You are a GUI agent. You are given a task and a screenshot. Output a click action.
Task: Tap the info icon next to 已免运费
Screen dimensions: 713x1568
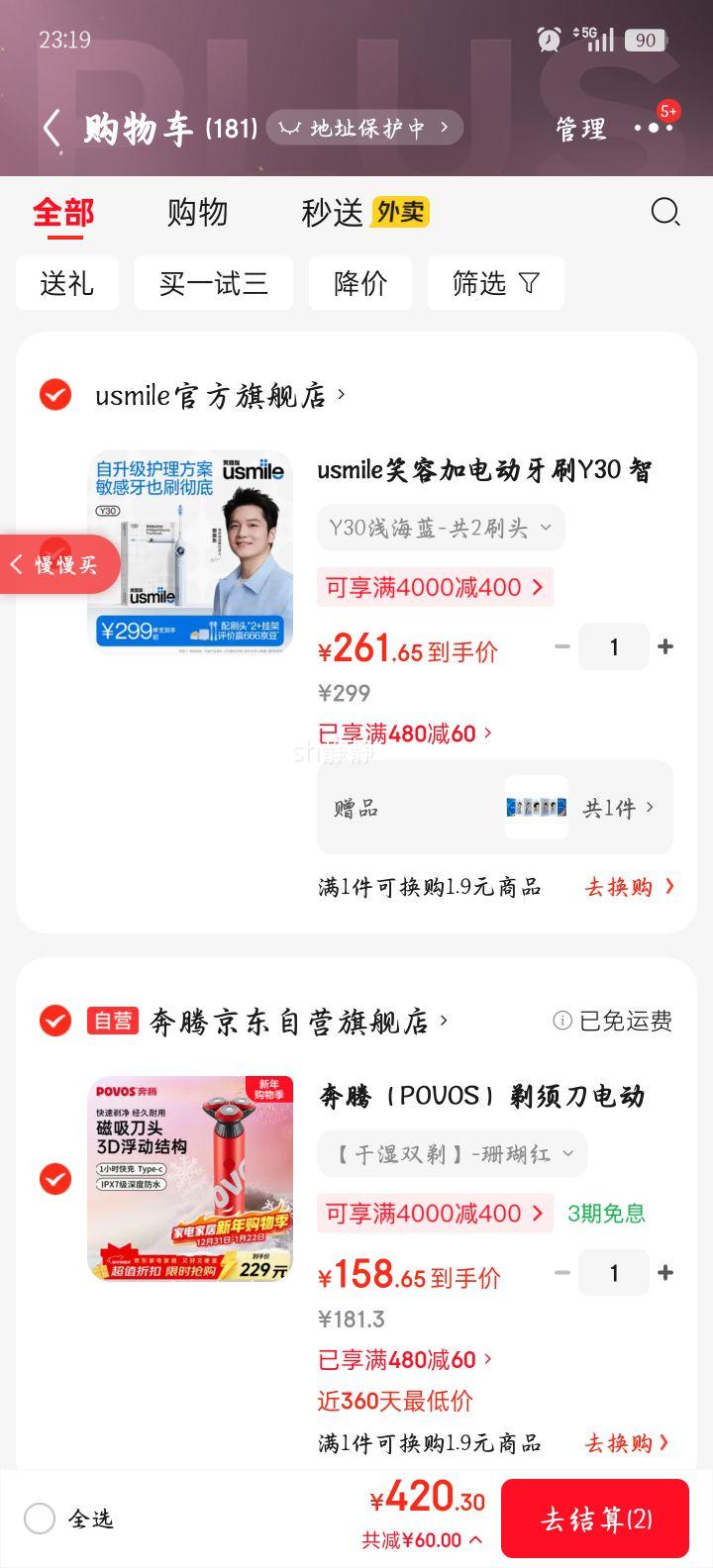click(562, 1021)
